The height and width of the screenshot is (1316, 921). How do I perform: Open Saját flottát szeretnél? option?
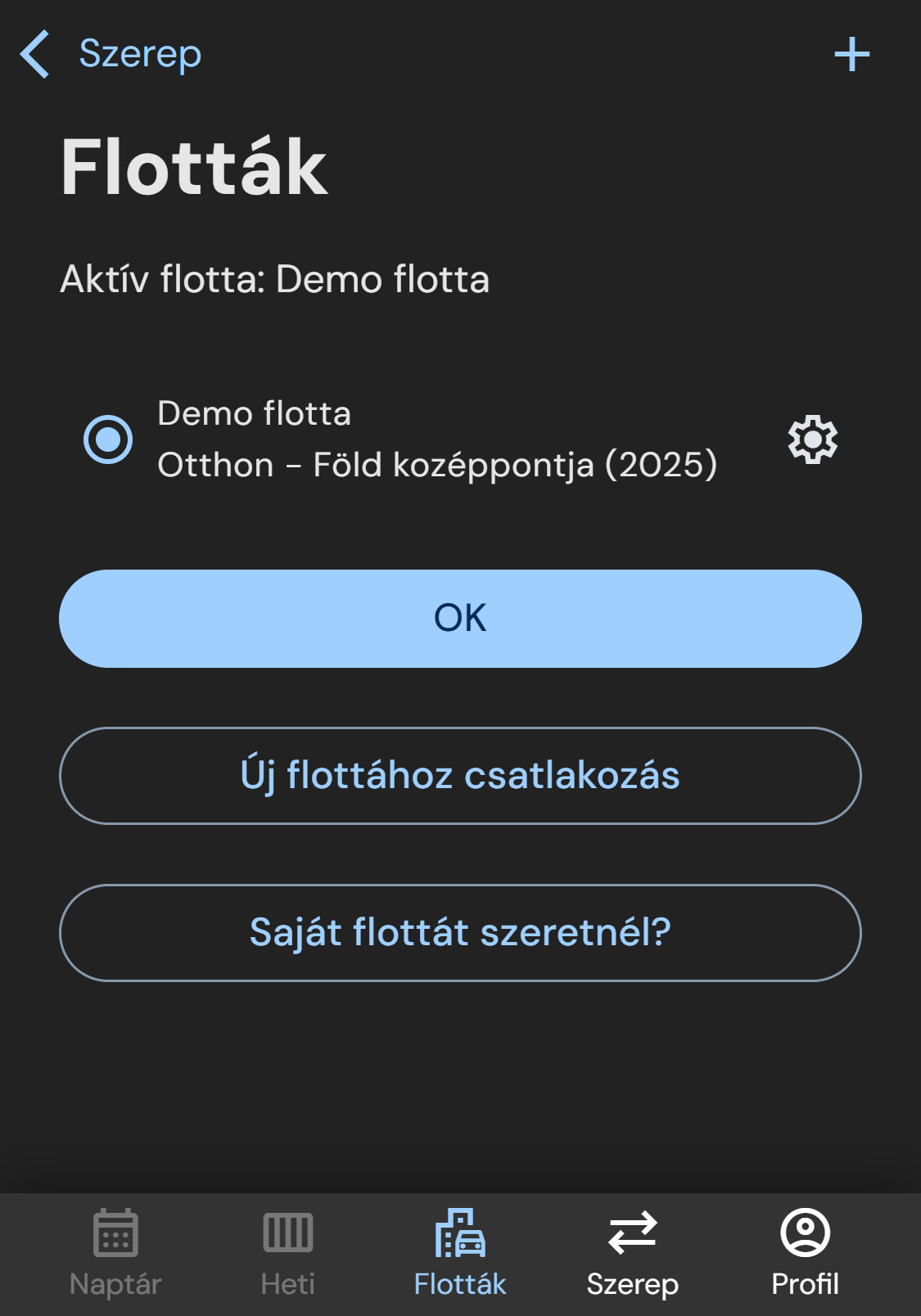(x=460, y=933)
